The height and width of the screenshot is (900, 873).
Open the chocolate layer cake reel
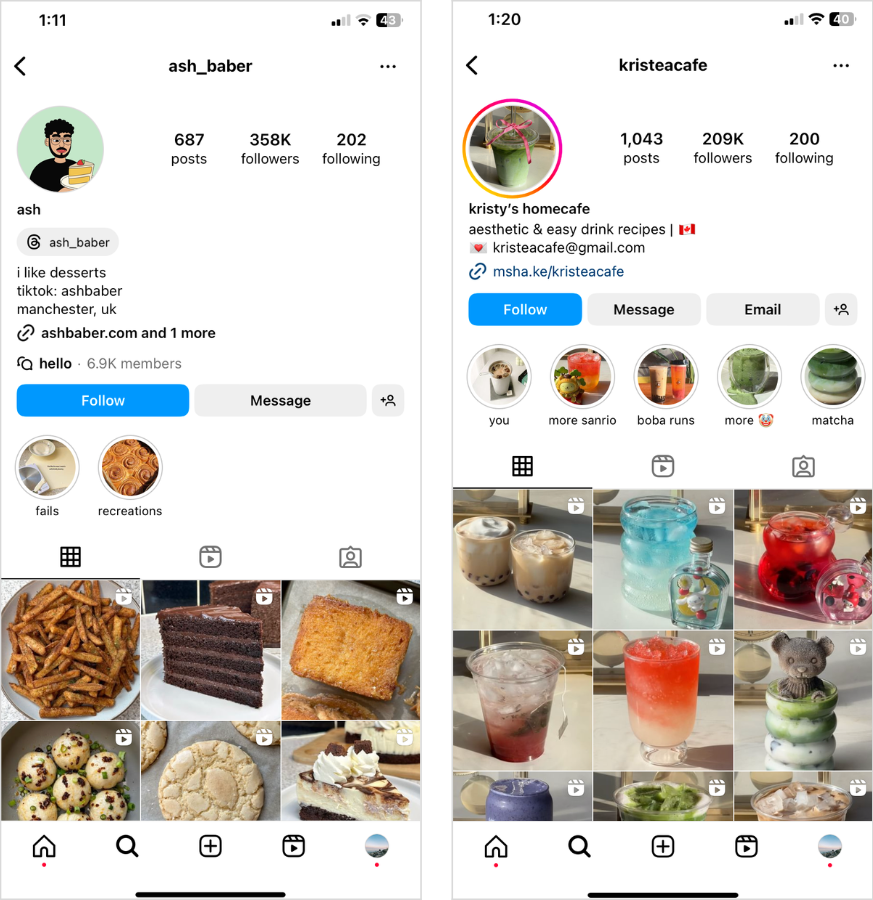pos(210,650)
